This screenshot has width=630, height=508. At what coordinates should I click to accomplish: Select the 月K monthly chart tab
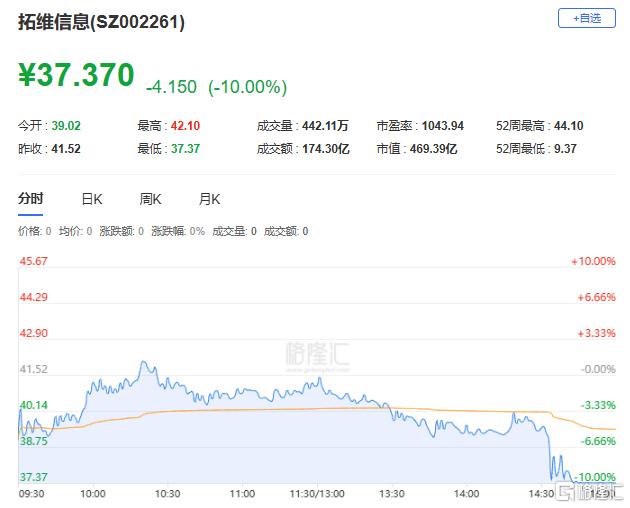point(209,198)
